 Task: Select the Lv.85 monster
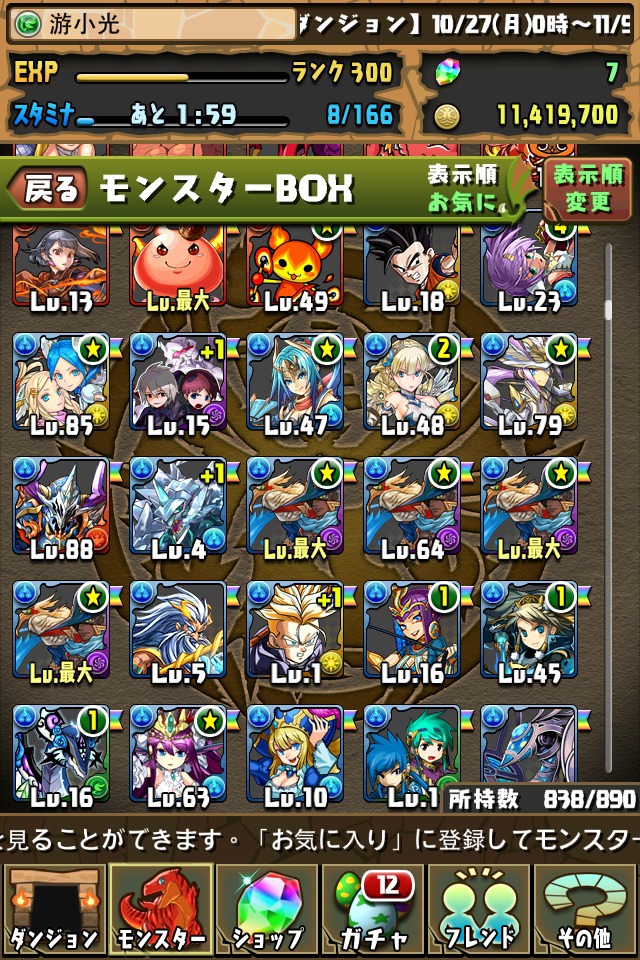point(61,380)
